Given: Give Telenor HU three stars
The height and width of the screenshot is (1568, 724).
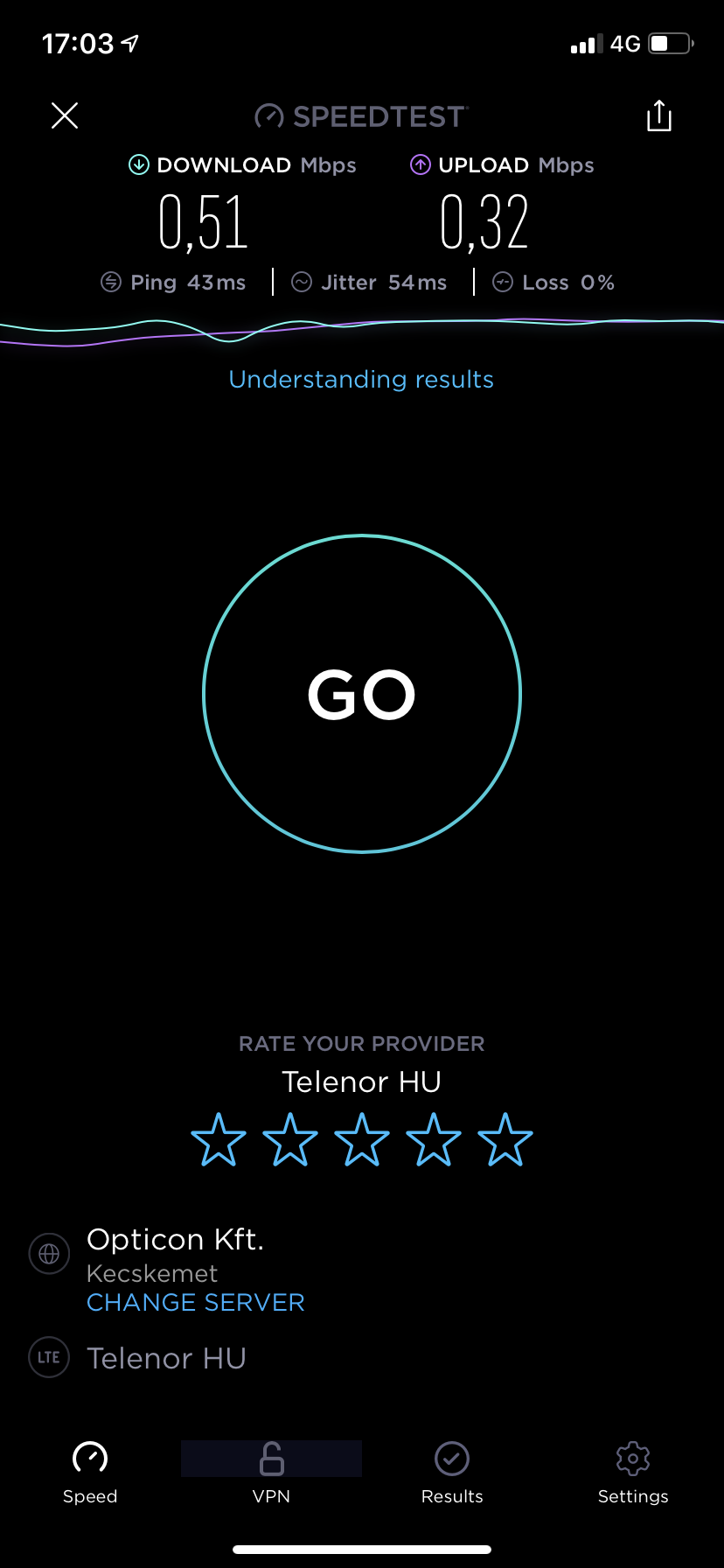Looking at the screenshot, I should [362, 1140].
